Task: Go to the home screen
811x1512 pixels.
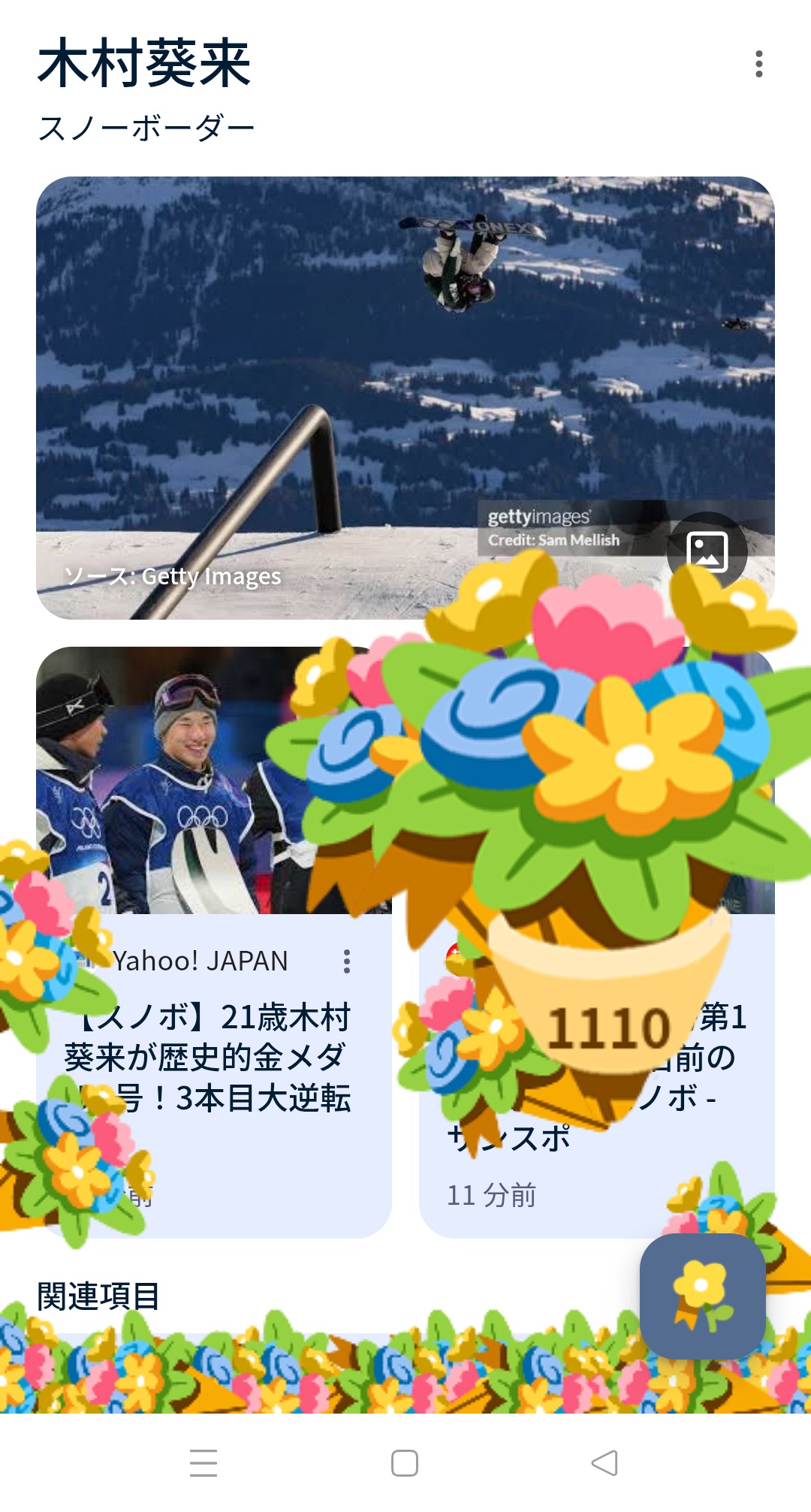Action: pyautogui.click(x=405, y=1462)
